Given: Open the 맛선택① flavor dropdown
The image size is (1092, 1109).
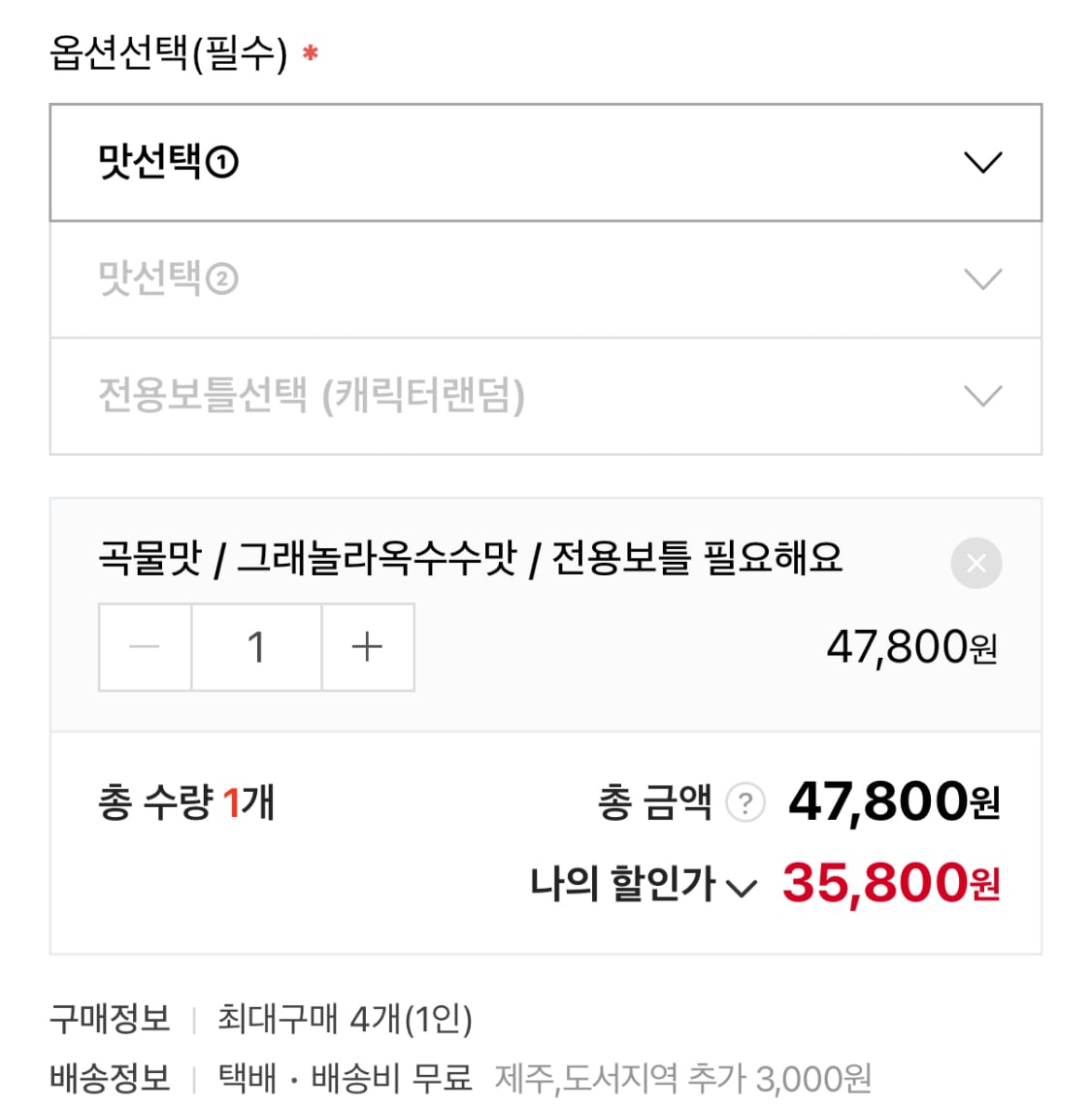Looking at the screenshot, I should (546, 162).
